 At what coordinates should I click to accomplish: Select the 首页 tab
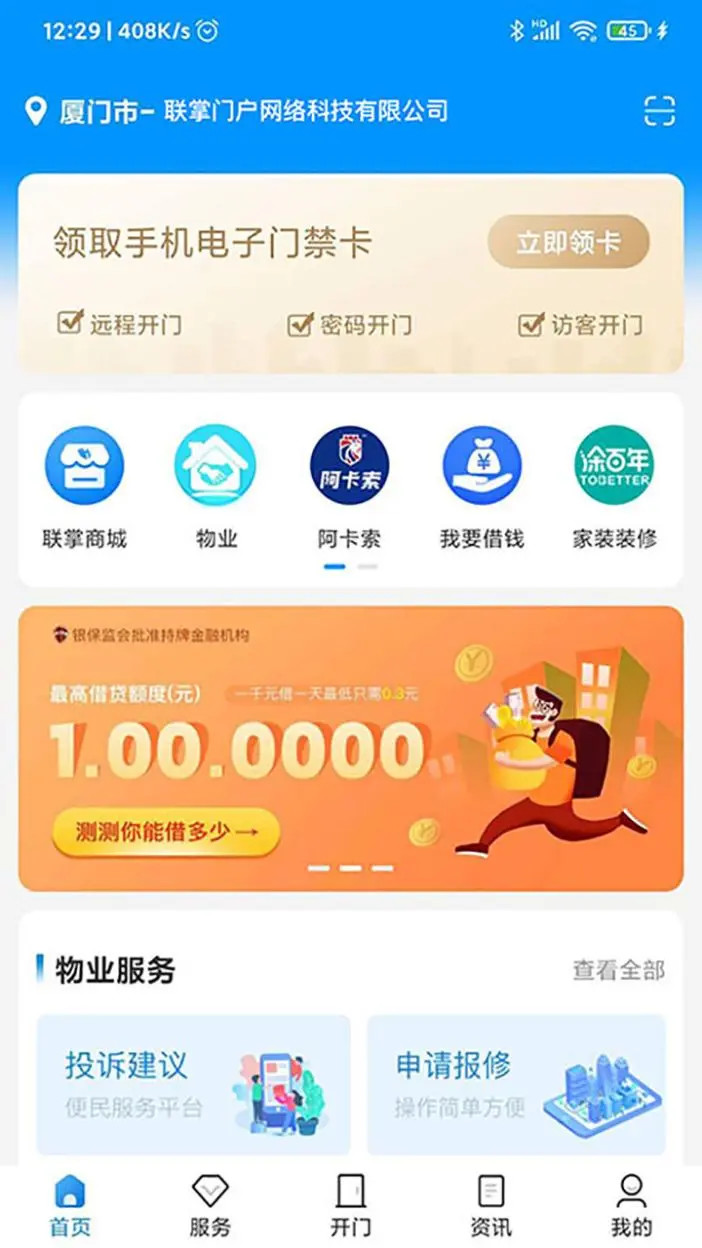[70, 1205]
